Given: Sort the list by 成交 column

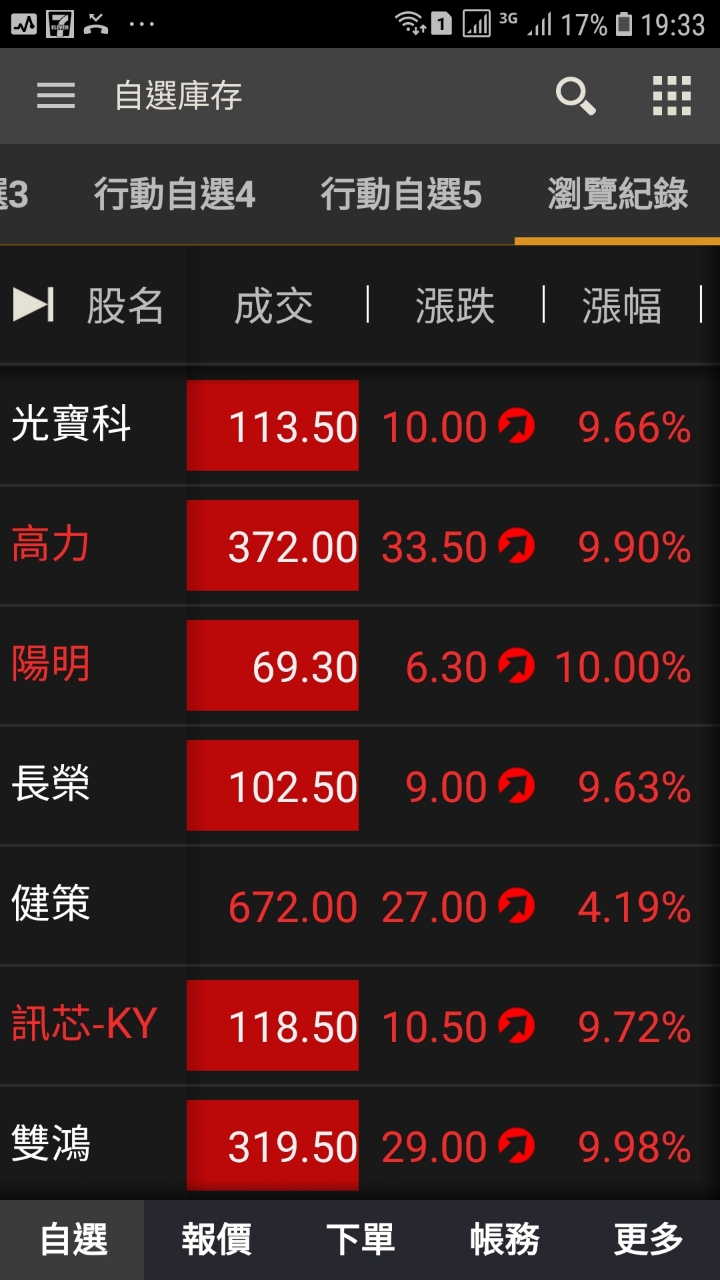Looking at the screenshot, I should pyautogui.click(x=274, y=306).
